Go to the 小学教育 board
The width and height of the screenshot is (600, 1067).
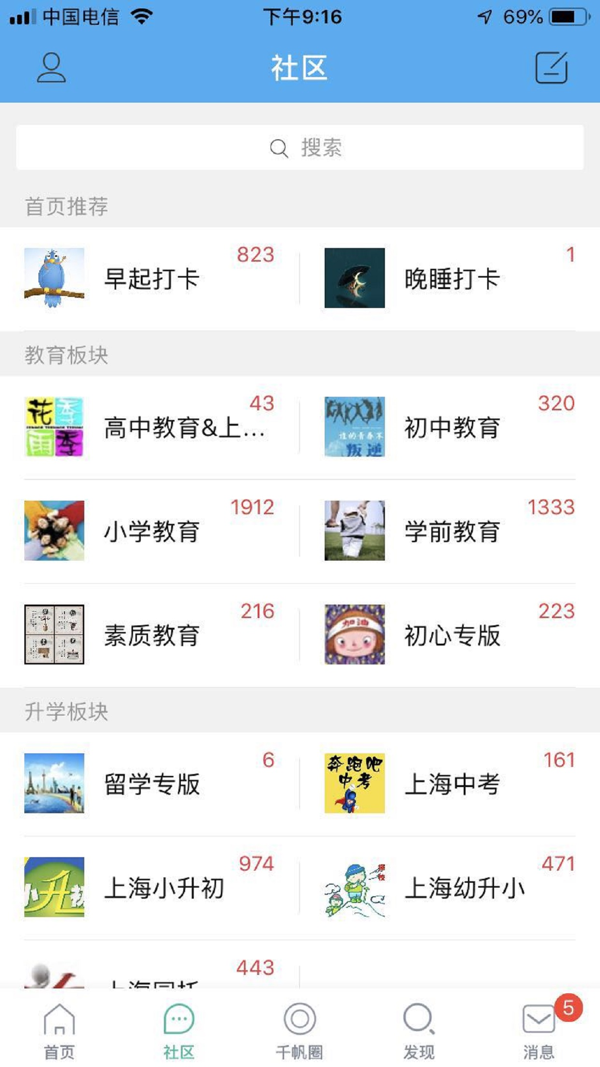click(x=150, y=531)
